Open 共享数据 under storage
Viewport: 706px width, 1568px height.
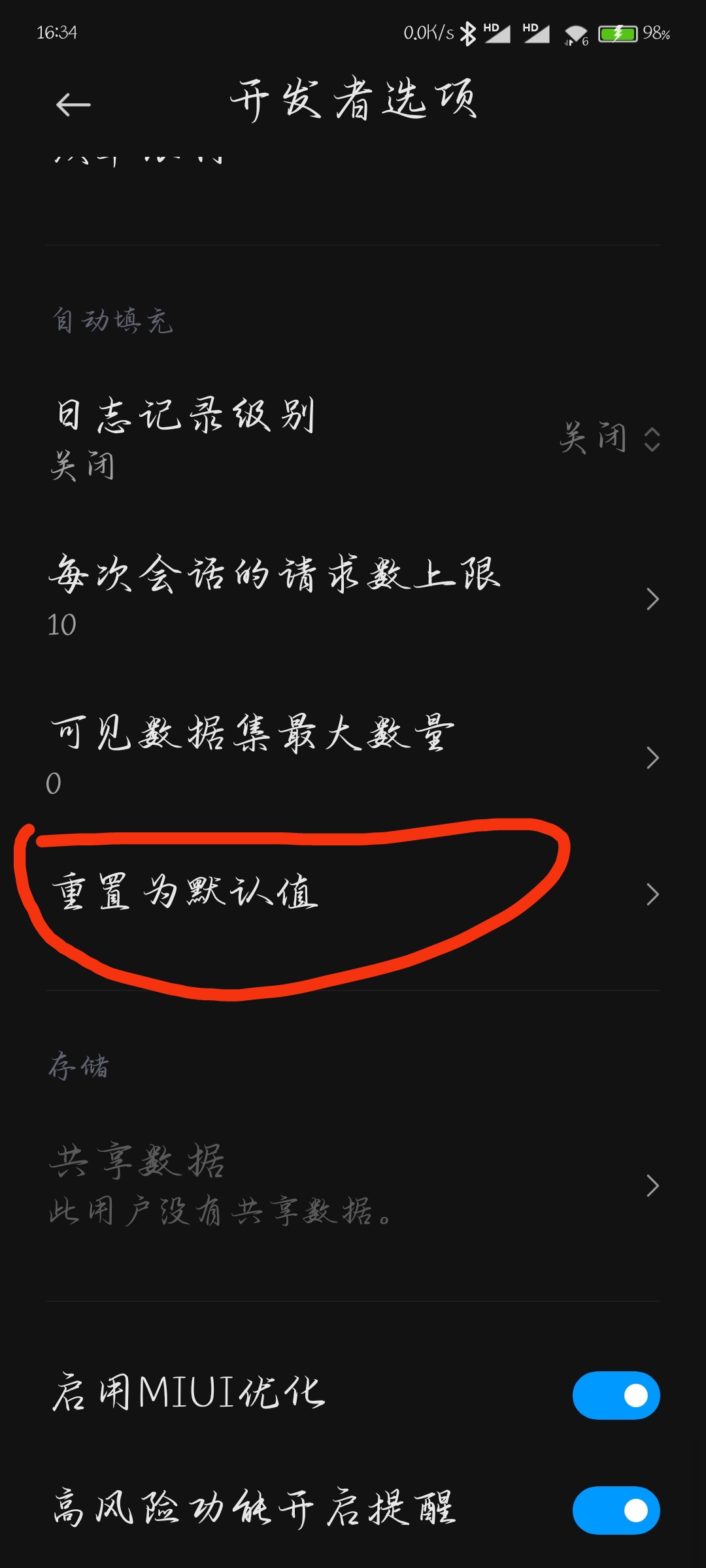(353, 1185)
